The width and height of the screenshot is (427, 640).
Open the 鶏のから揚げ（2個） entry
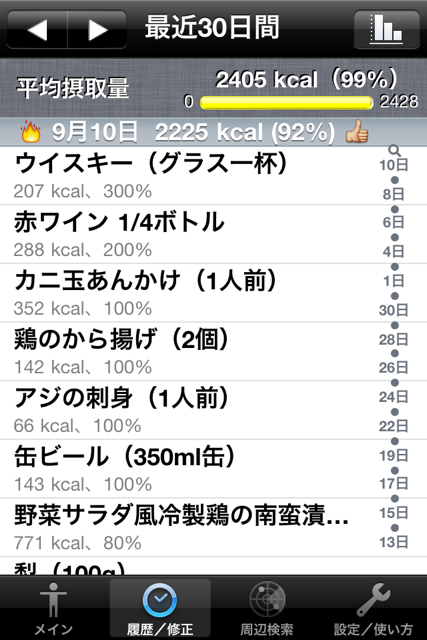[188, 352]
